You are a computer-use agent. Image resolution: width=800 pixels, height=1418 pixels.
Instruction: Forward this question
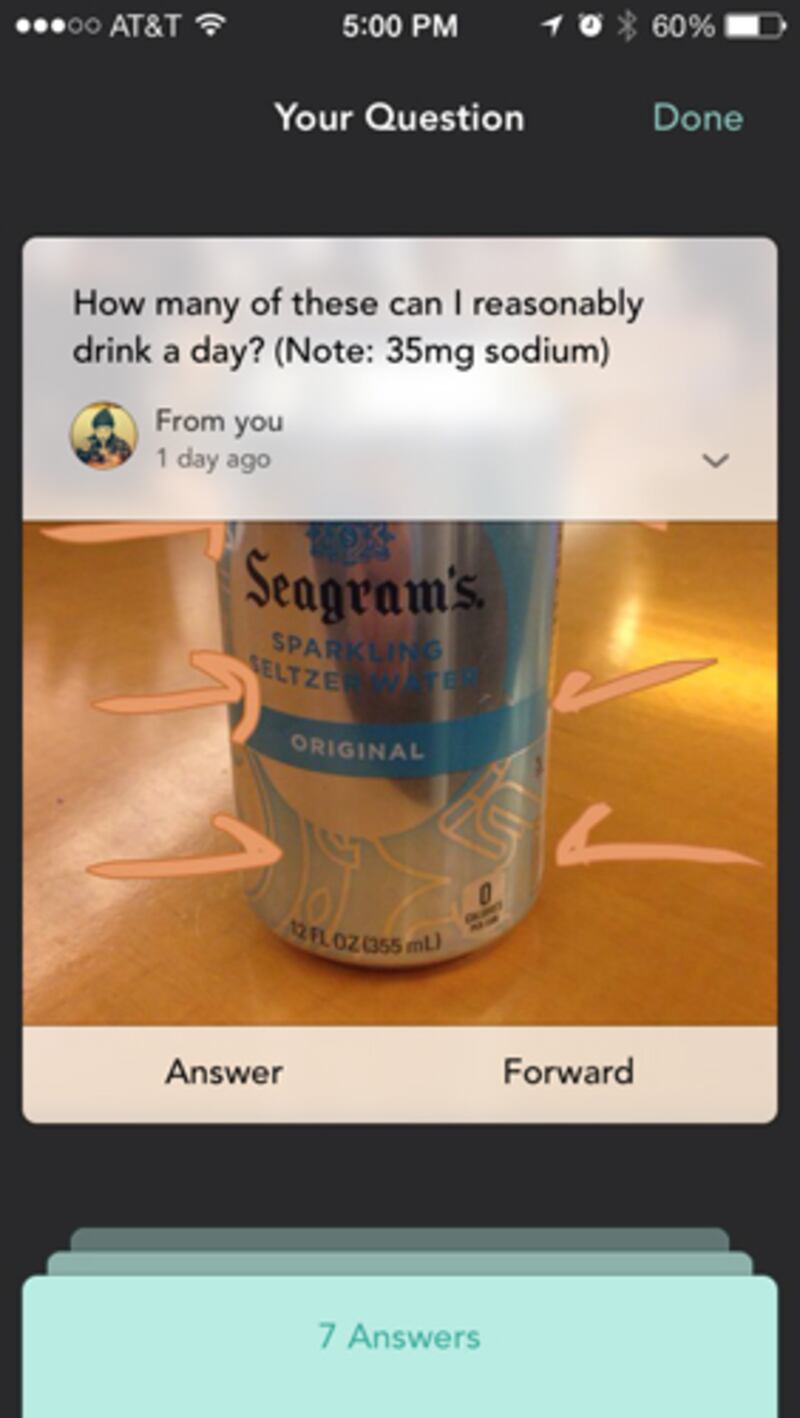[568, 1072]
